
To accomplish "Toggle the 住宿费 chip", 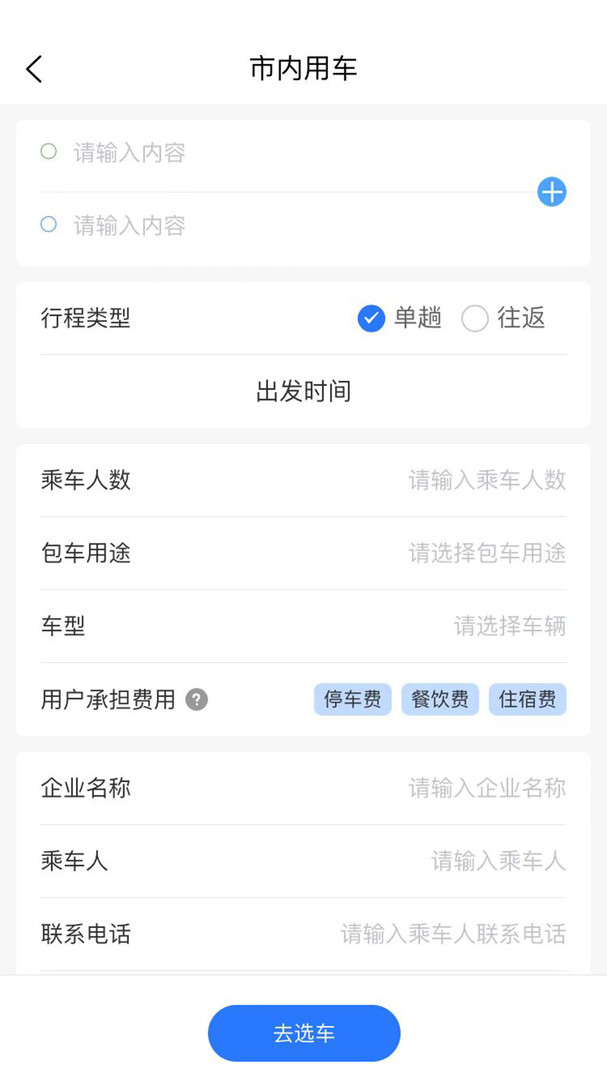I will point(528,700).
